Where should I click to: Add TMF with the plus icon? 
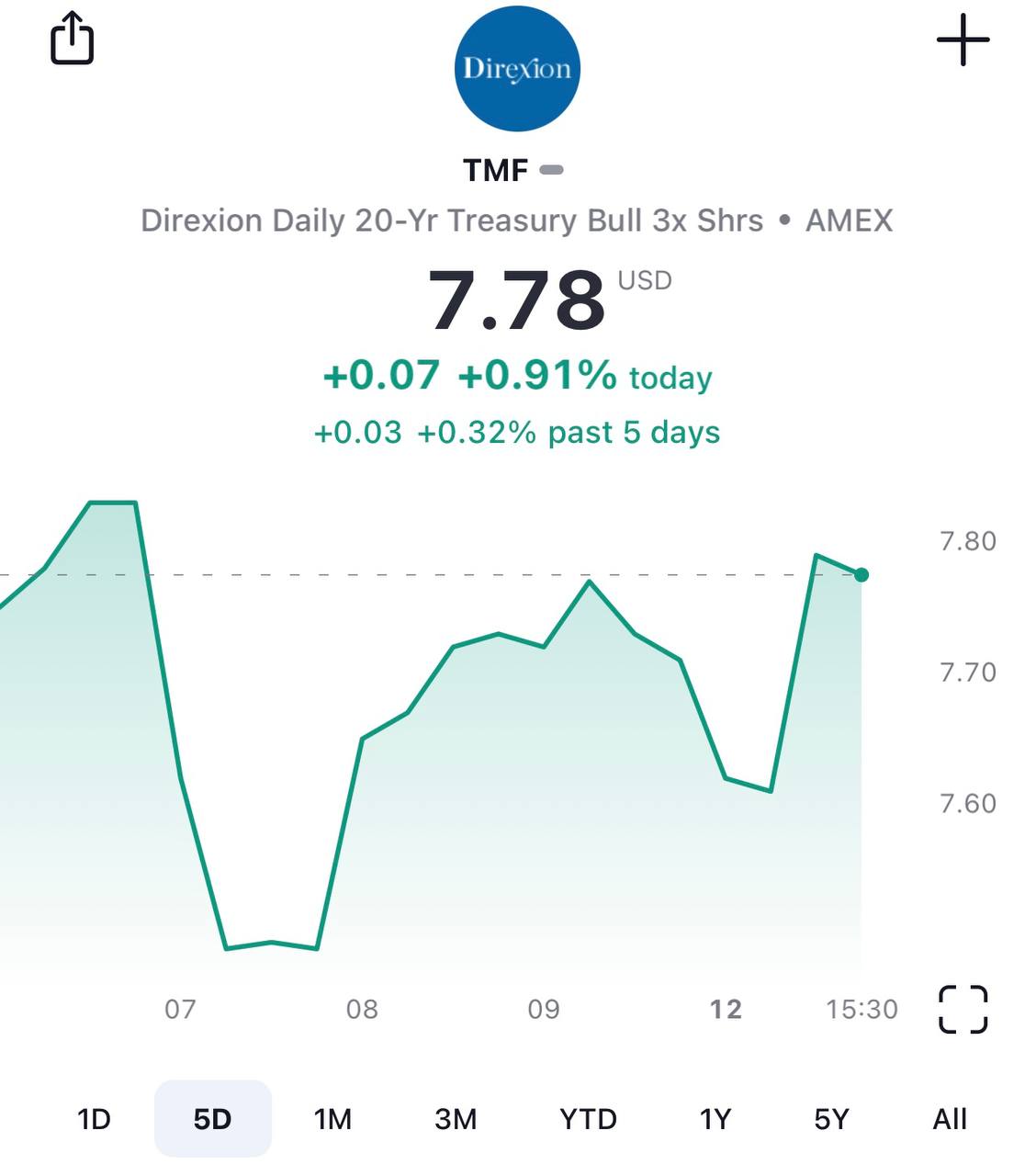[x=963, y=40]
